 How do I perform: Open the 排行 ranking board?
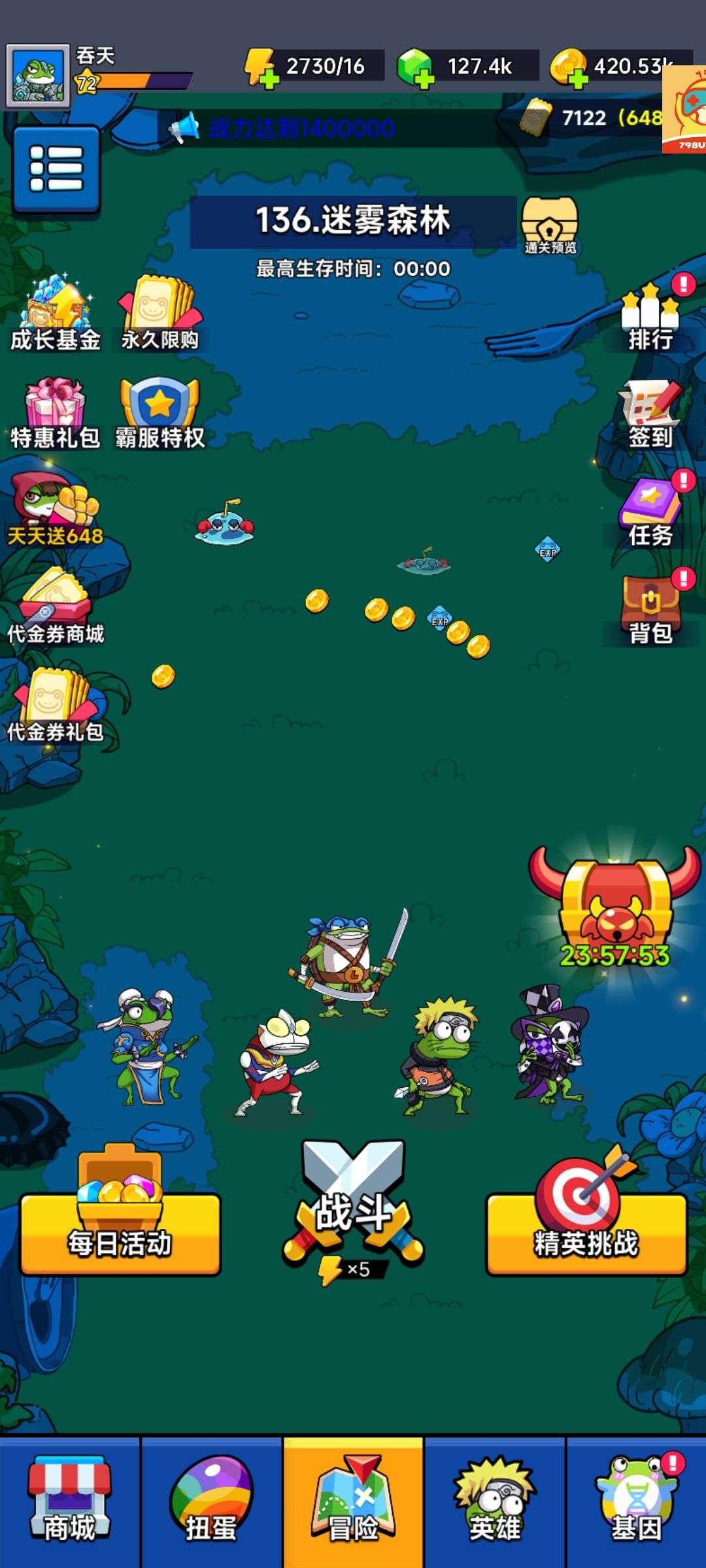[x=650, y=317]
